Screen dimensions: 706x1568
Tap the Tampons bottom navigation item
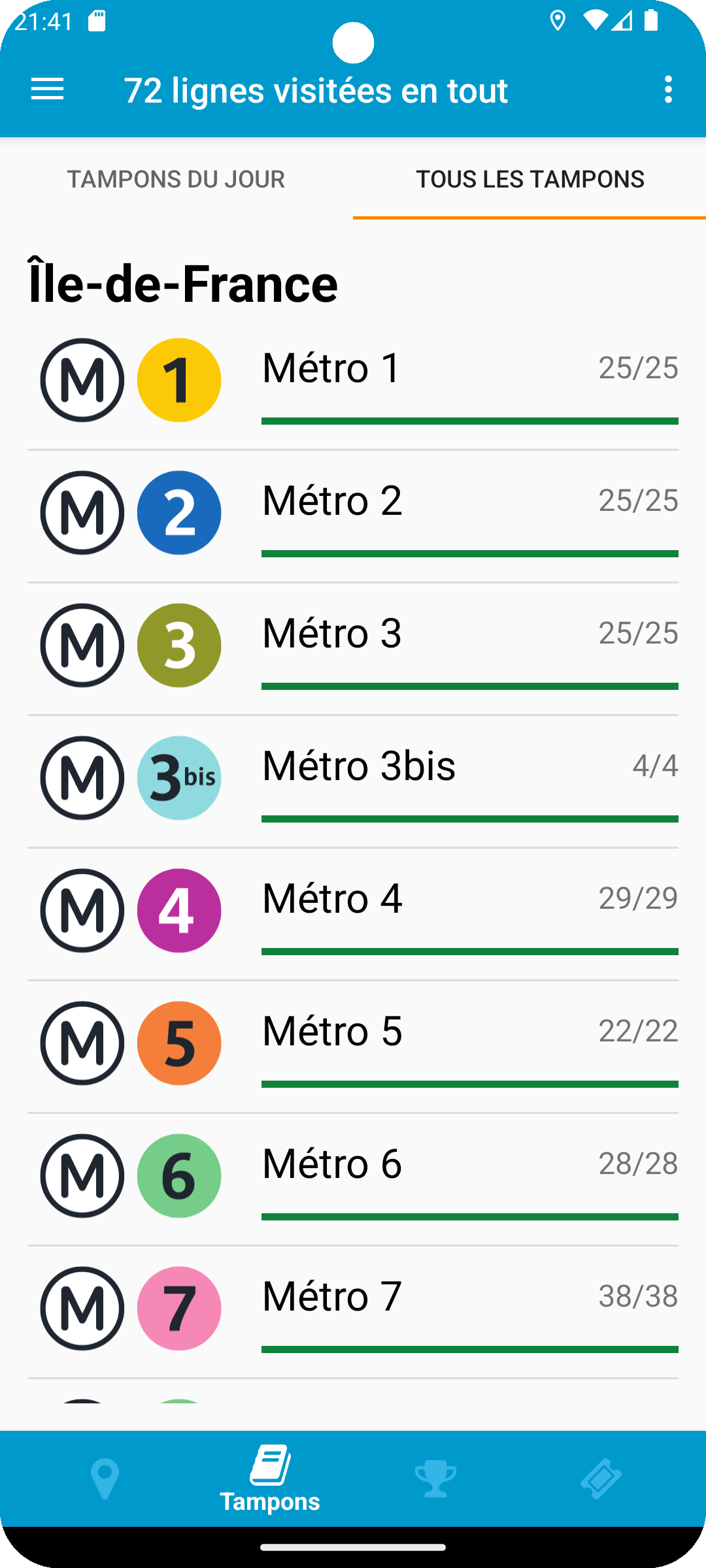click(x=270, y=1478)
